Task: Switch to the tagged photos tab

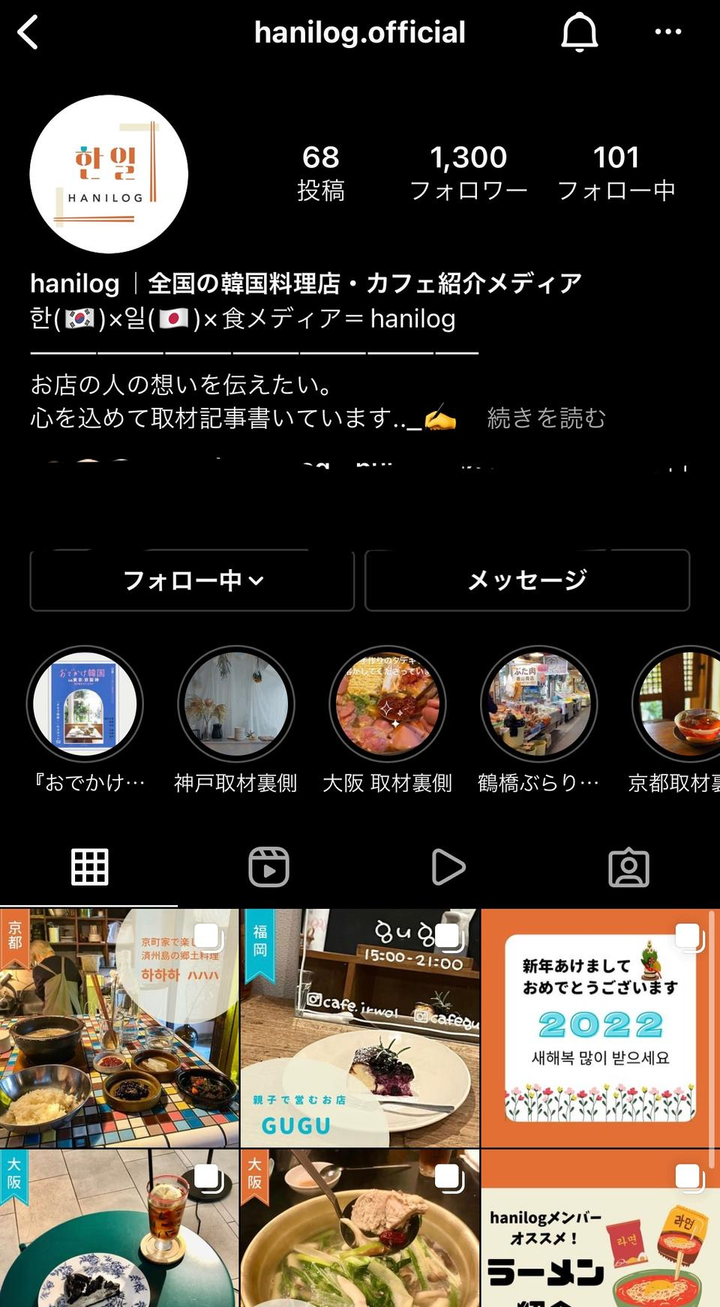Action: [629, 867]
